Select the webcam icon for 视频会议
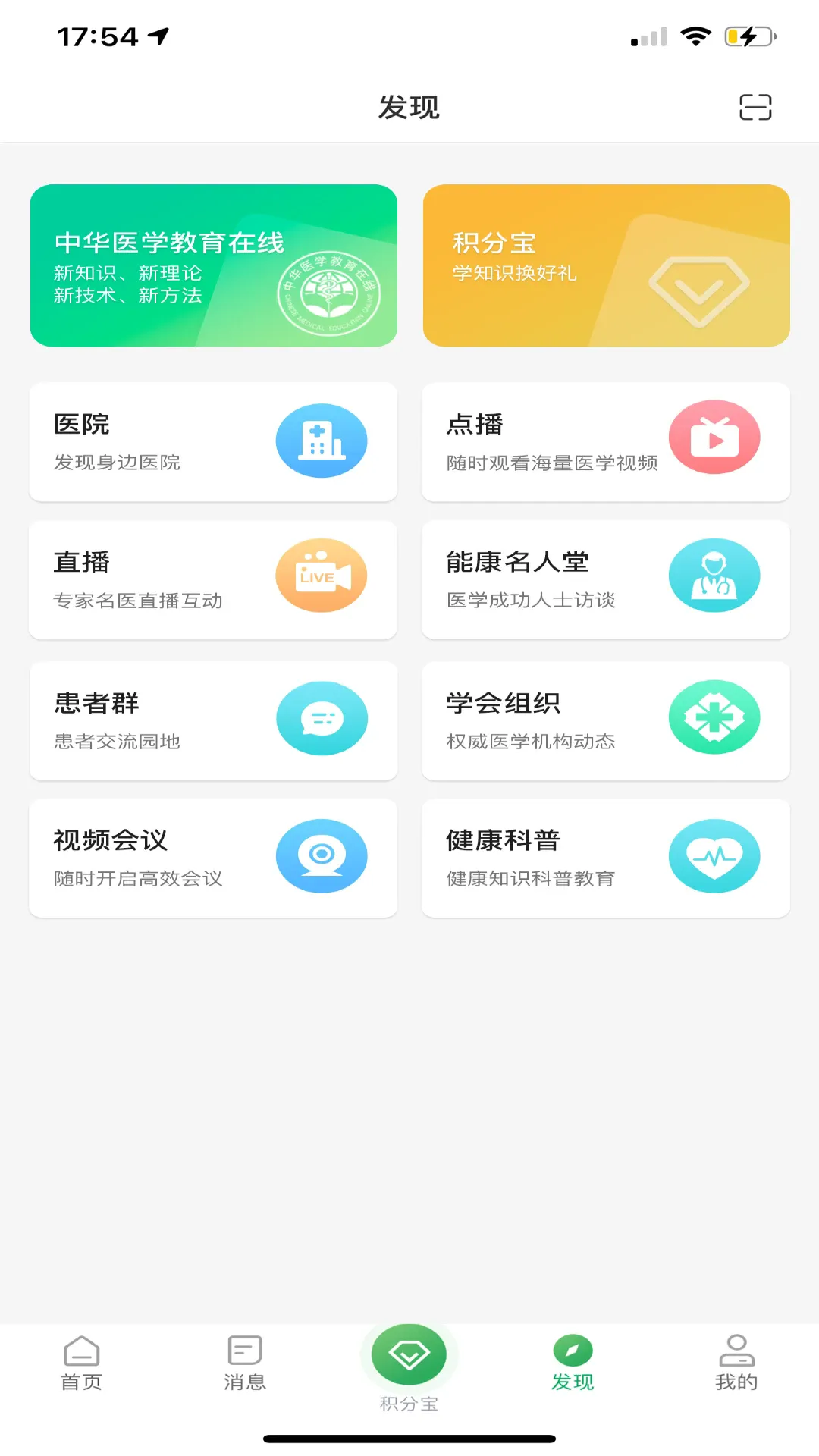Viewport: 819px width, 1456px height. pyautogui.click(x=322, y=855)
